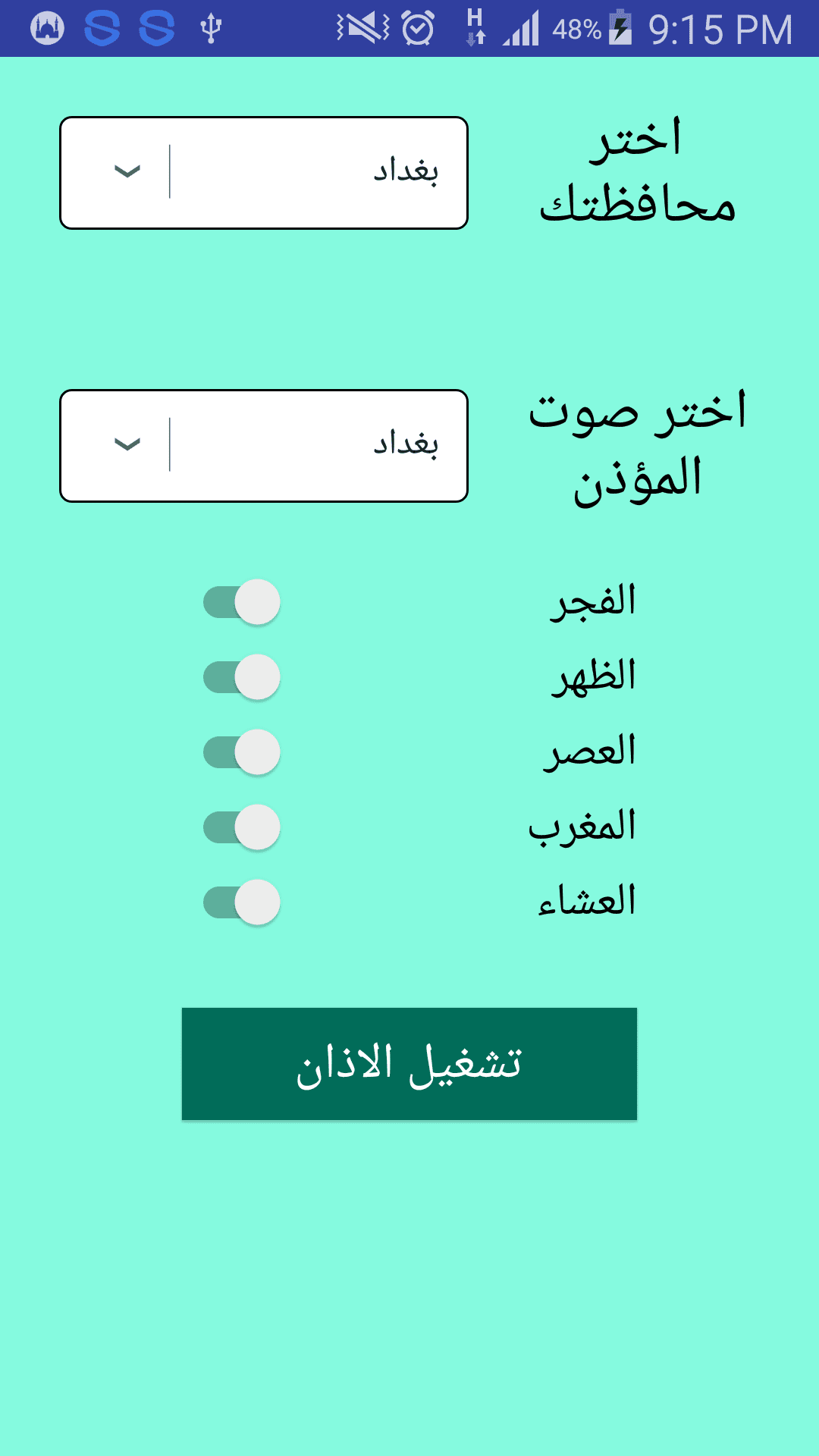Toggle the العشاء (Isha) switch

pyautogui.click(x=242, y=902)
